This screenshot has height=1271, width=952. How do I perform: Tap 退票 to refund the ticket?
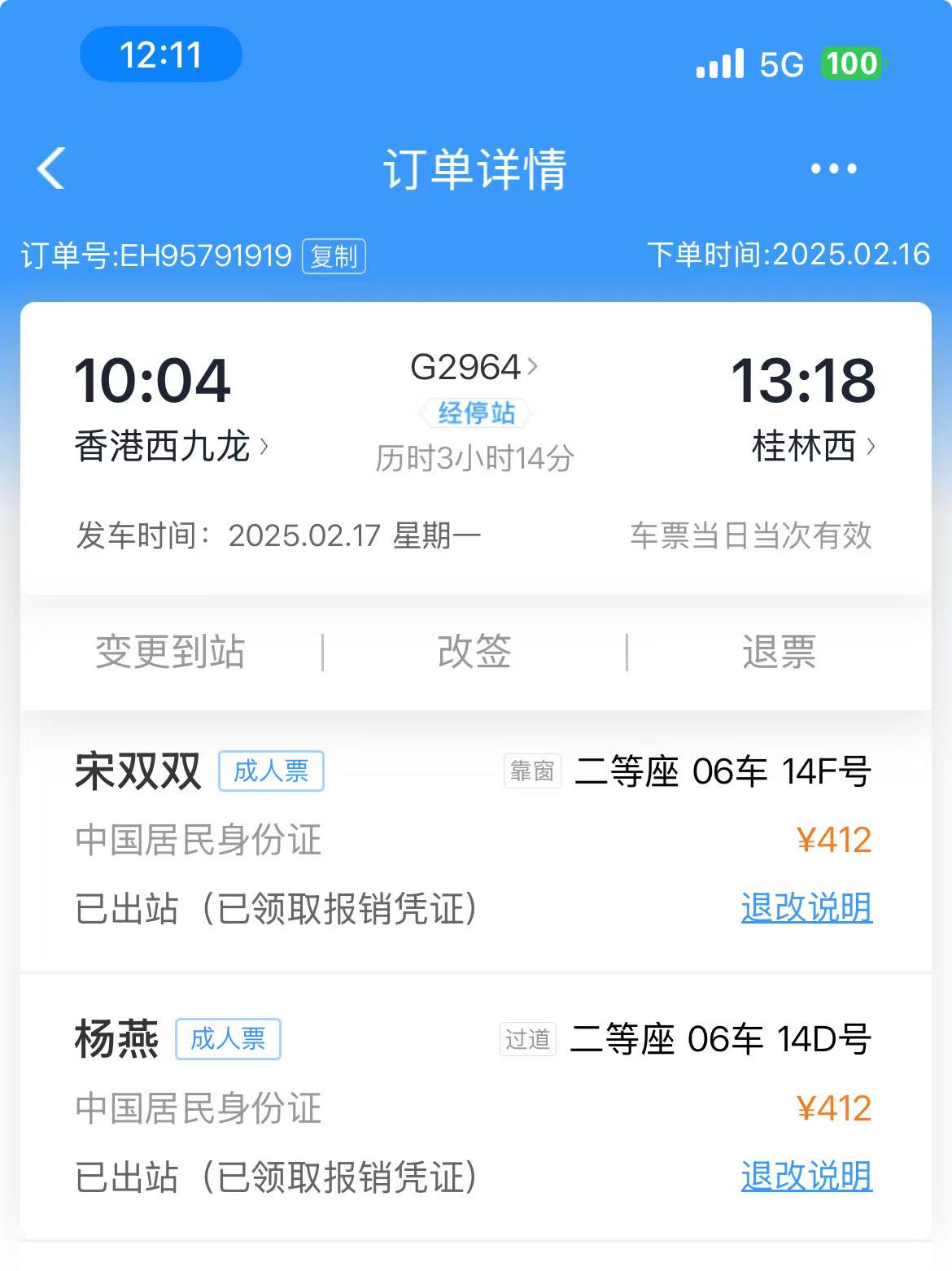click(779, 652)
